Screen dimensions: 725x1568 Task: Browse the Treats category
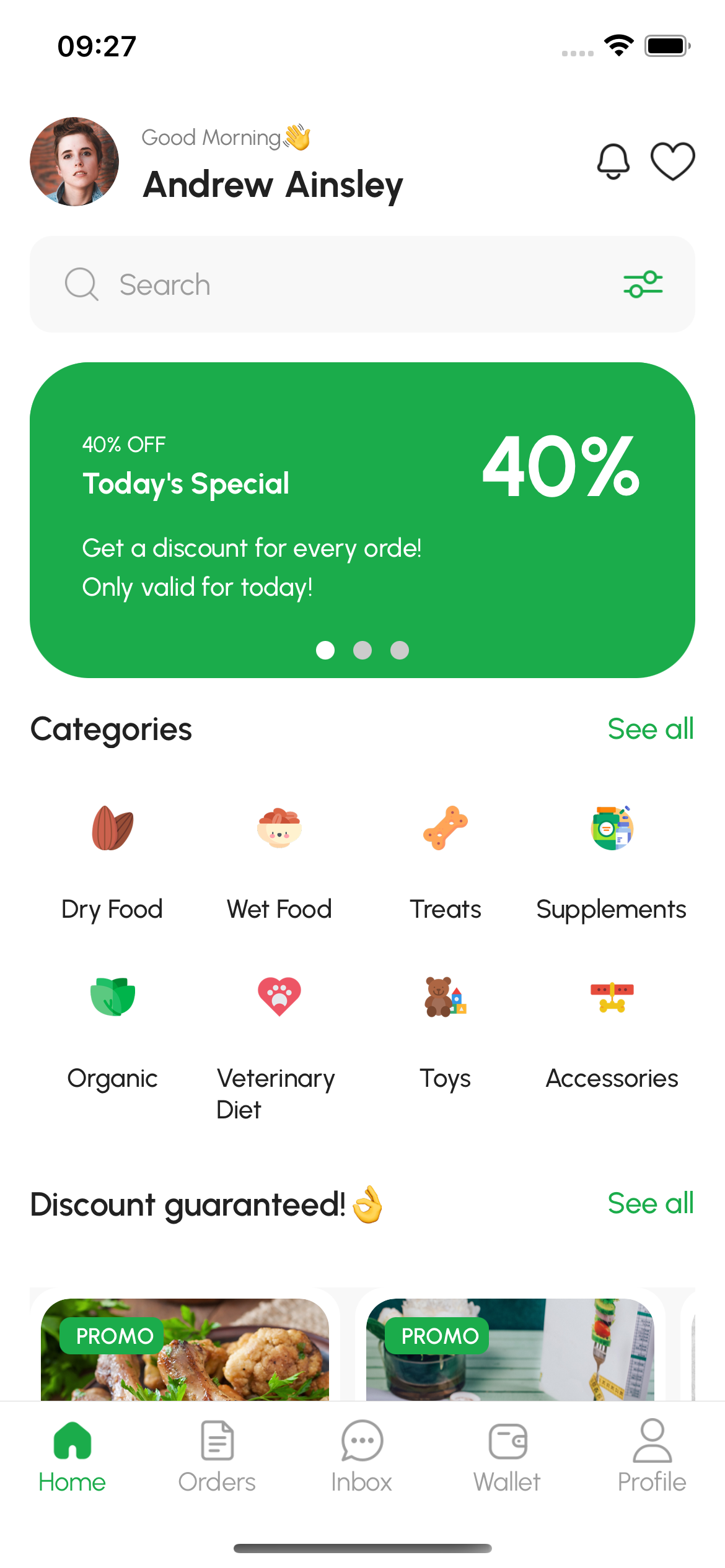tap(446, 861)
